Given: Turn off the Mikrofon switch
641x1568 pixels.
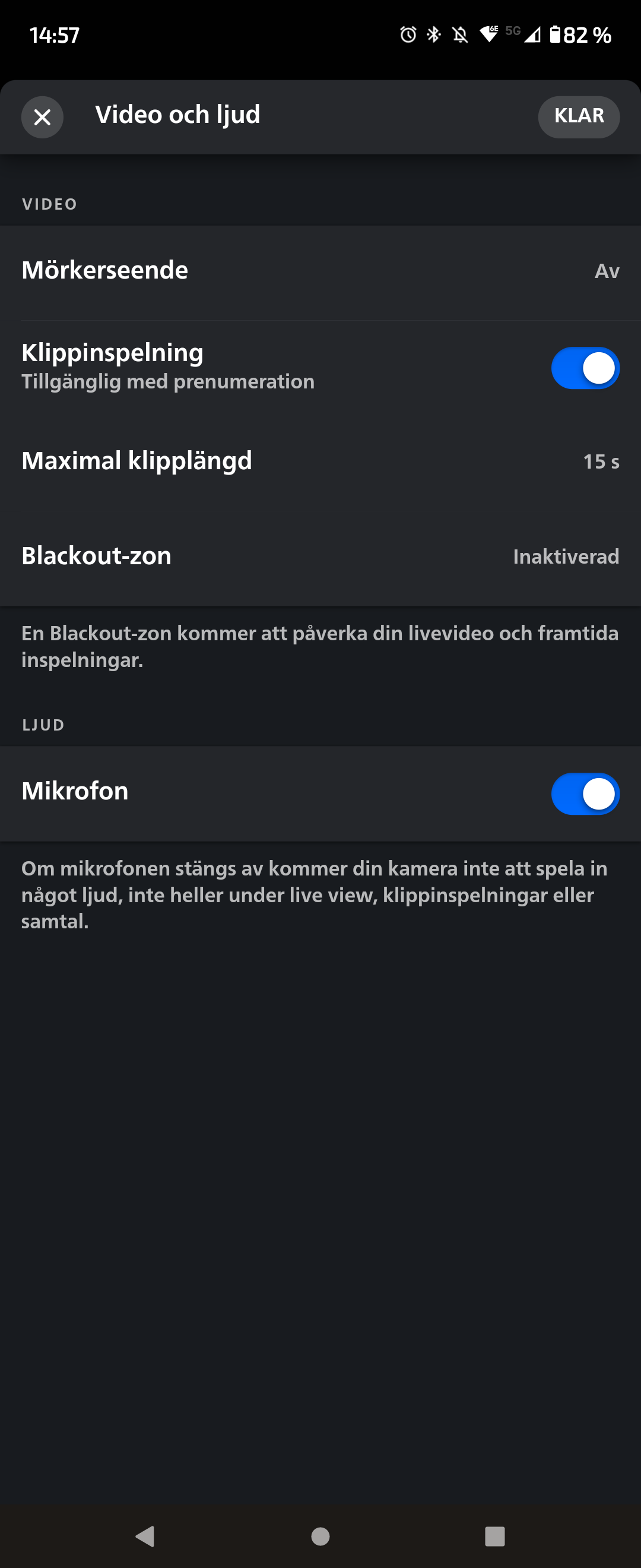Looking at the screenshot, I should 585,794.
